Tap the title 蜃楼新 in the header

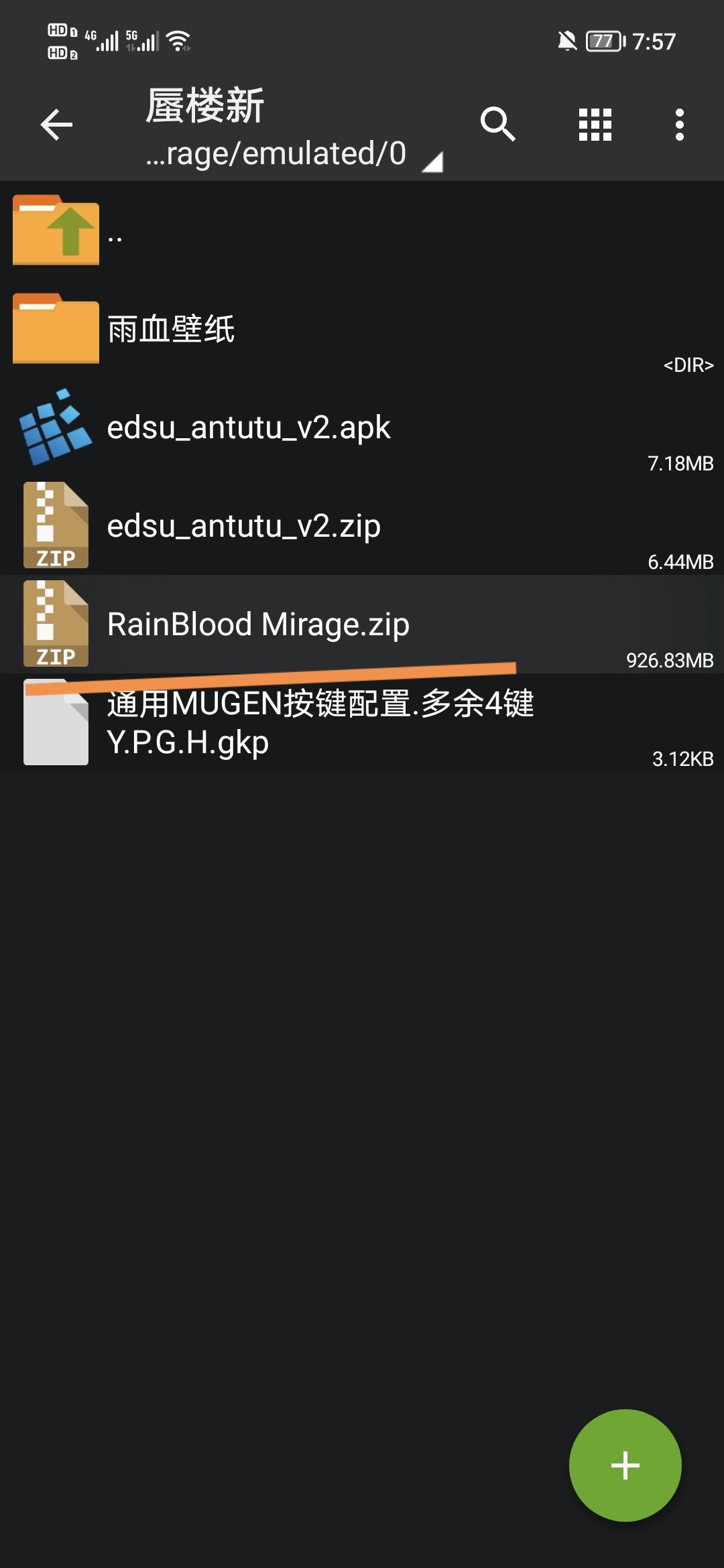(x=203, y=107)
